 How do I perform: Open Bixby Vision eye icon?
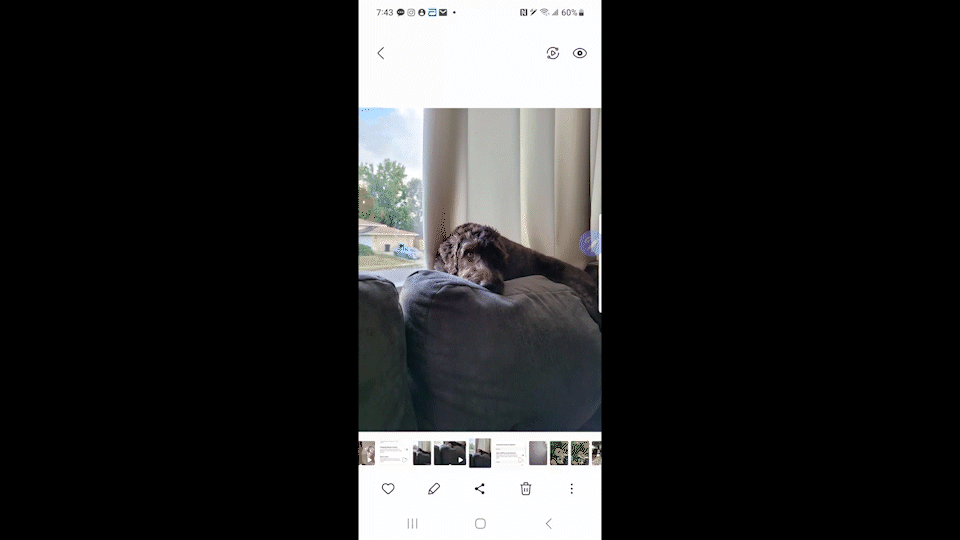coord(580,53)
